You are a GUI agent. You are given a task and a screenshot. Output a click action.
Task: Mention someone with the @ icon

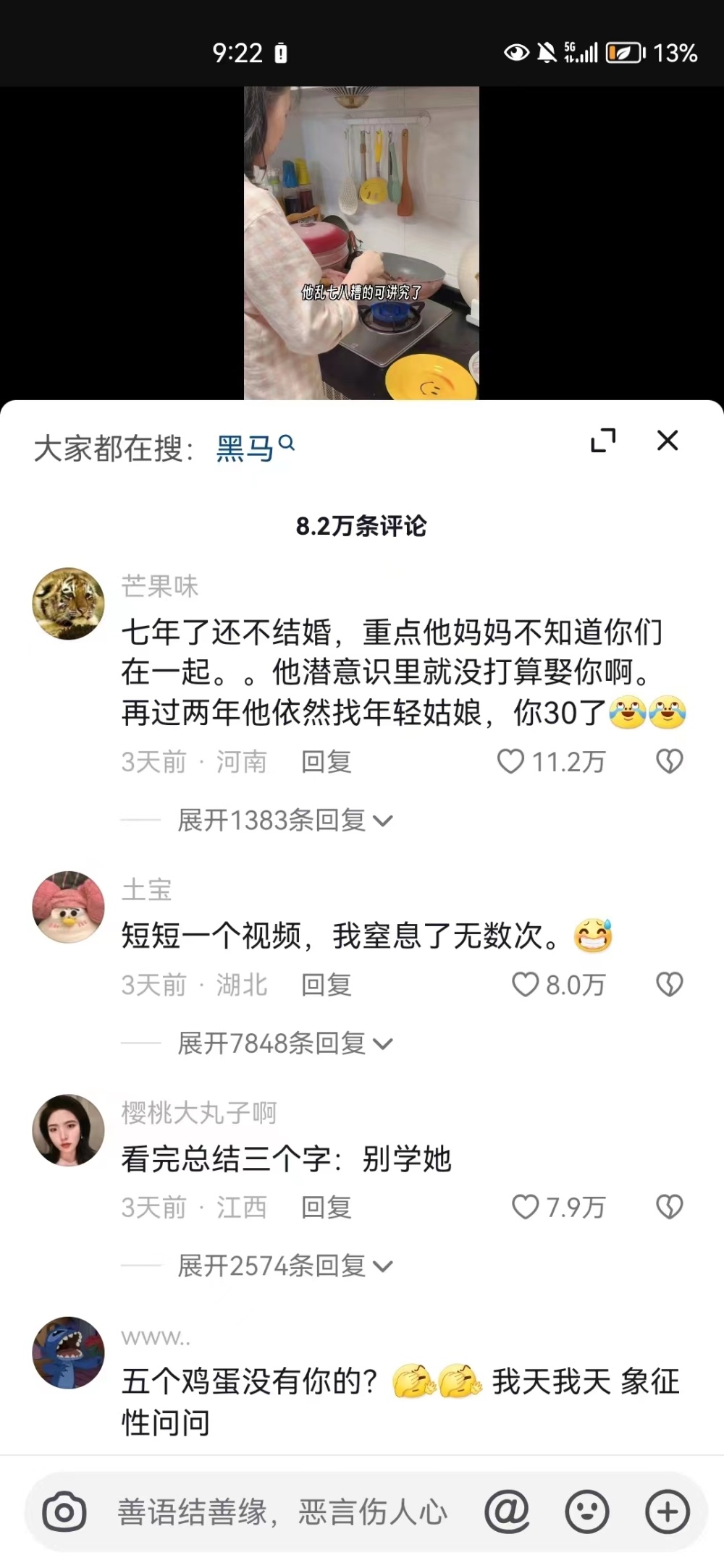coord(507,1512)
